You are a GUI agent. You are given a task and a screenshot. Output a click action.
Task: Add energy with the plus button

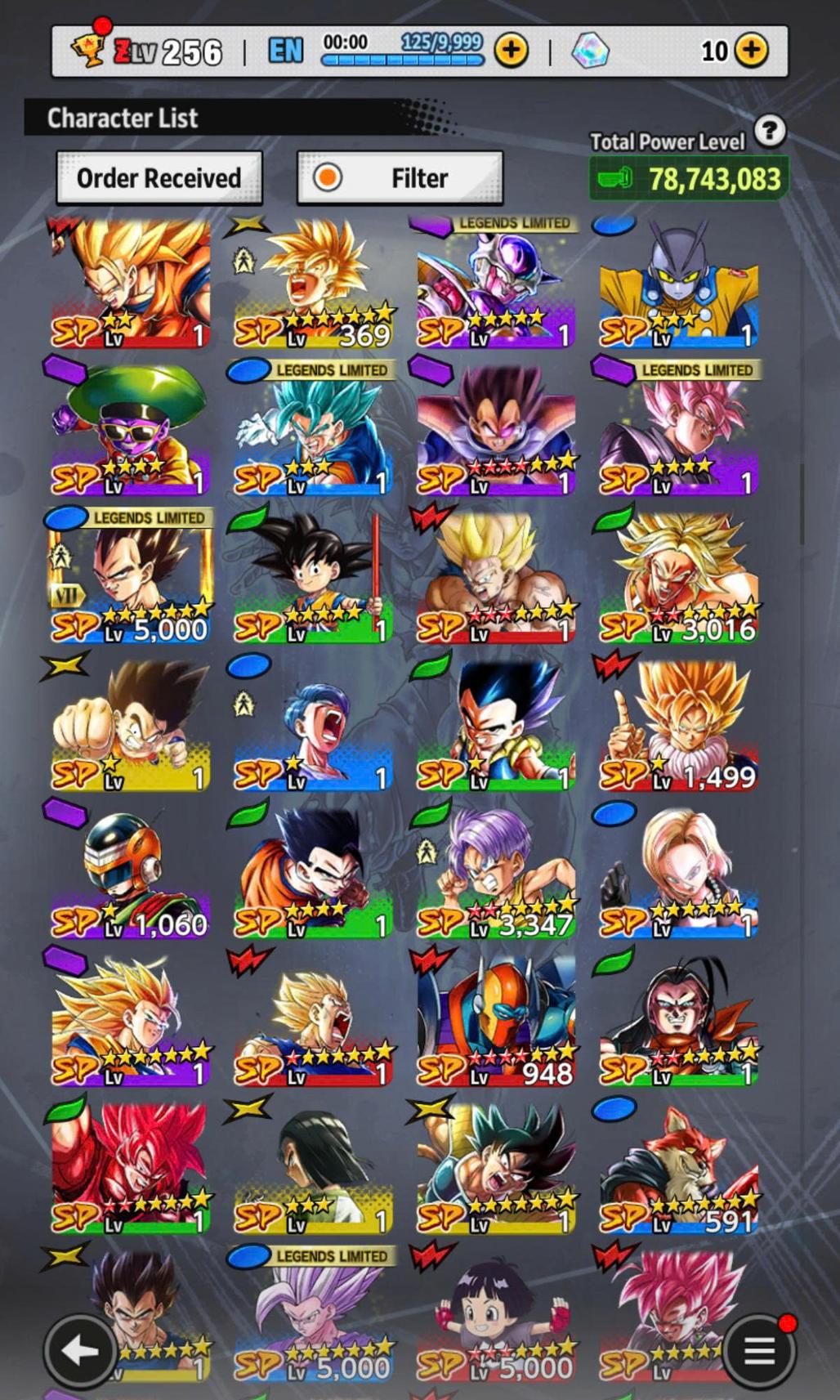512,51
